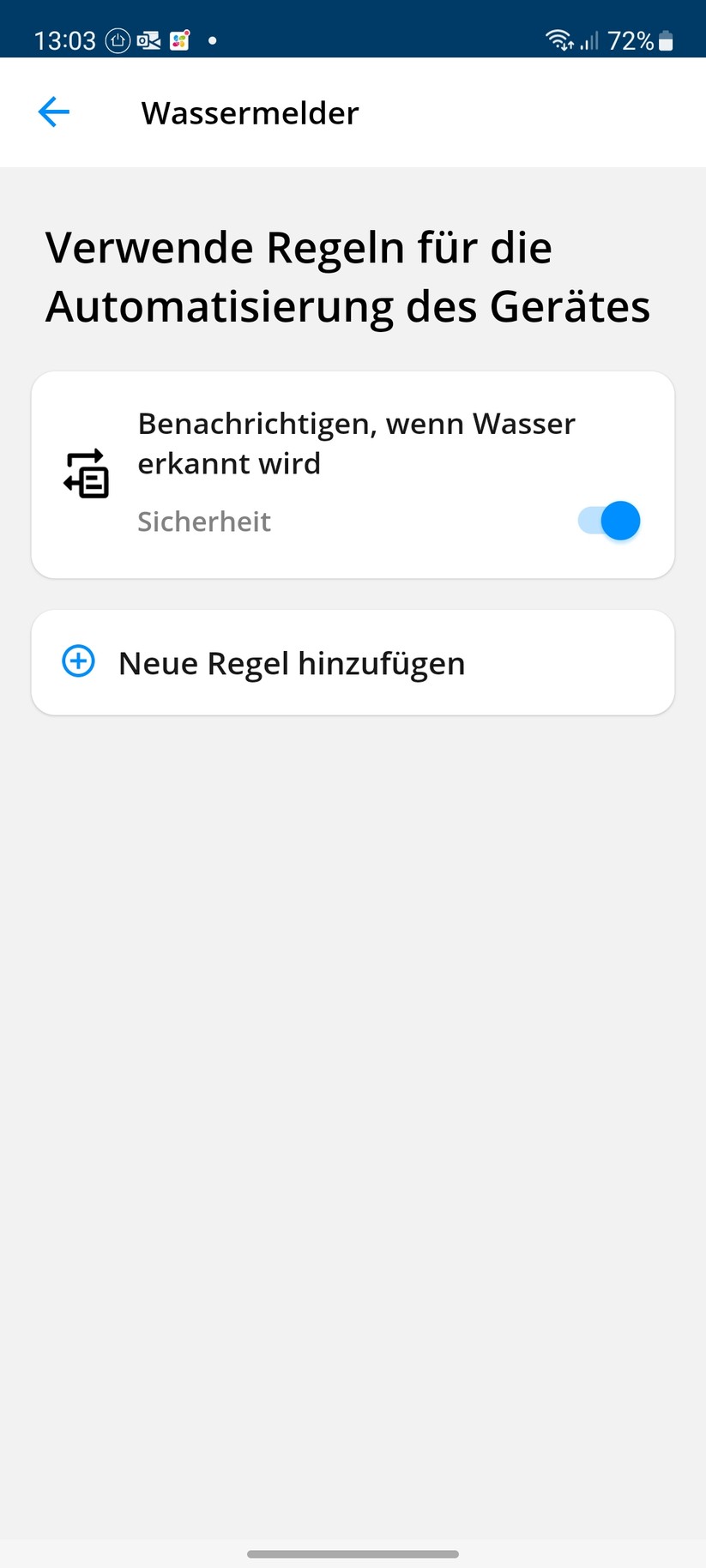Viewport: 706px width, 1568px height.
Task: Click the power-saving icon next to the clock
Action: (118, 39)
